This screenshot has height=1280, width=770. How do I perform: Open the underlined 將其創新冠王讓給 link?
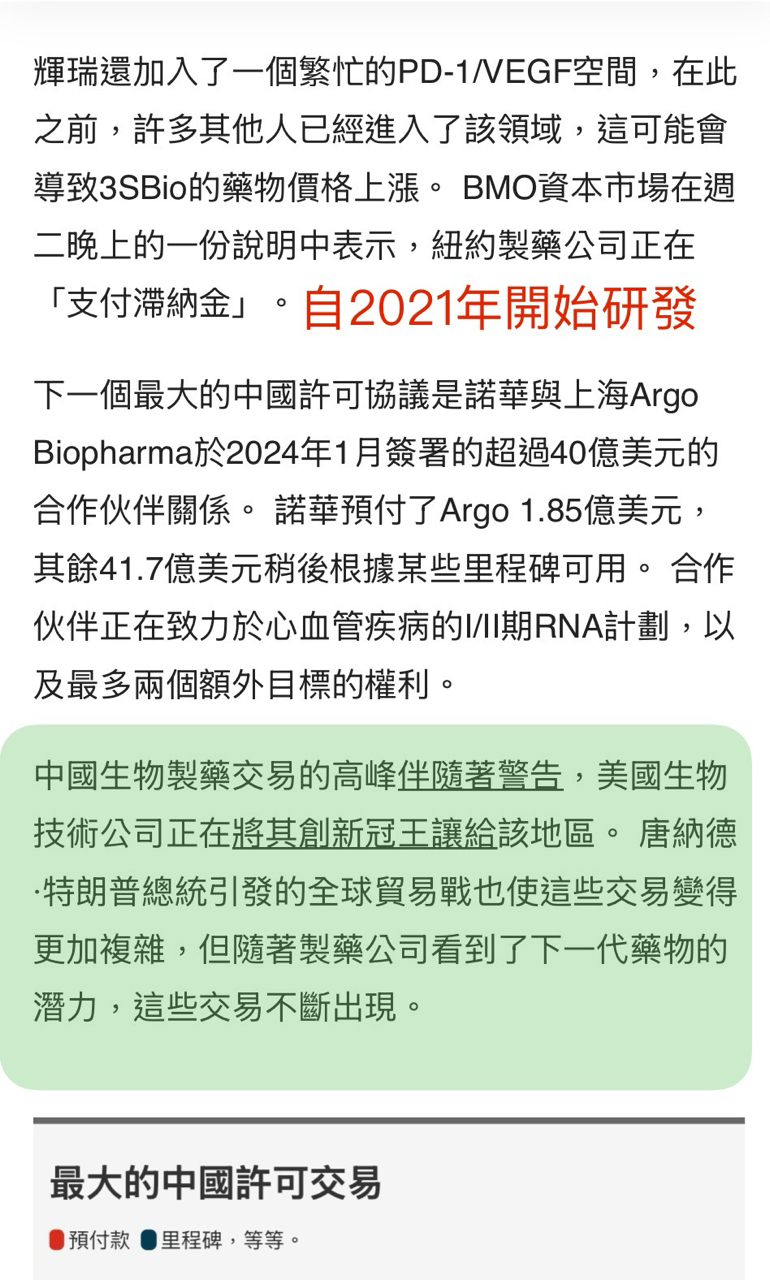(363, 833)
